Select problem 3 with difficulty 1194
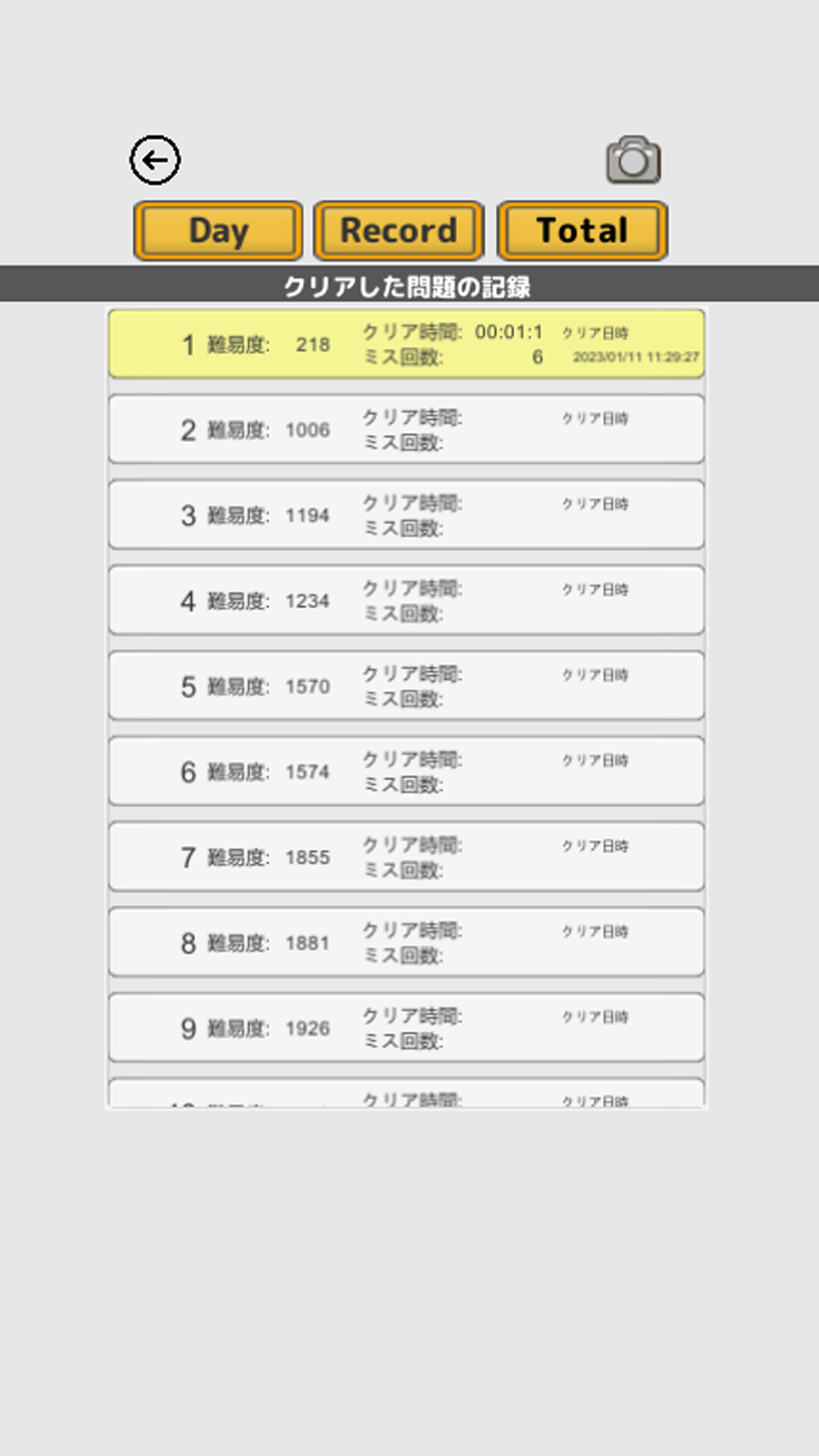819x1456 pixels. tap(406, 514)
